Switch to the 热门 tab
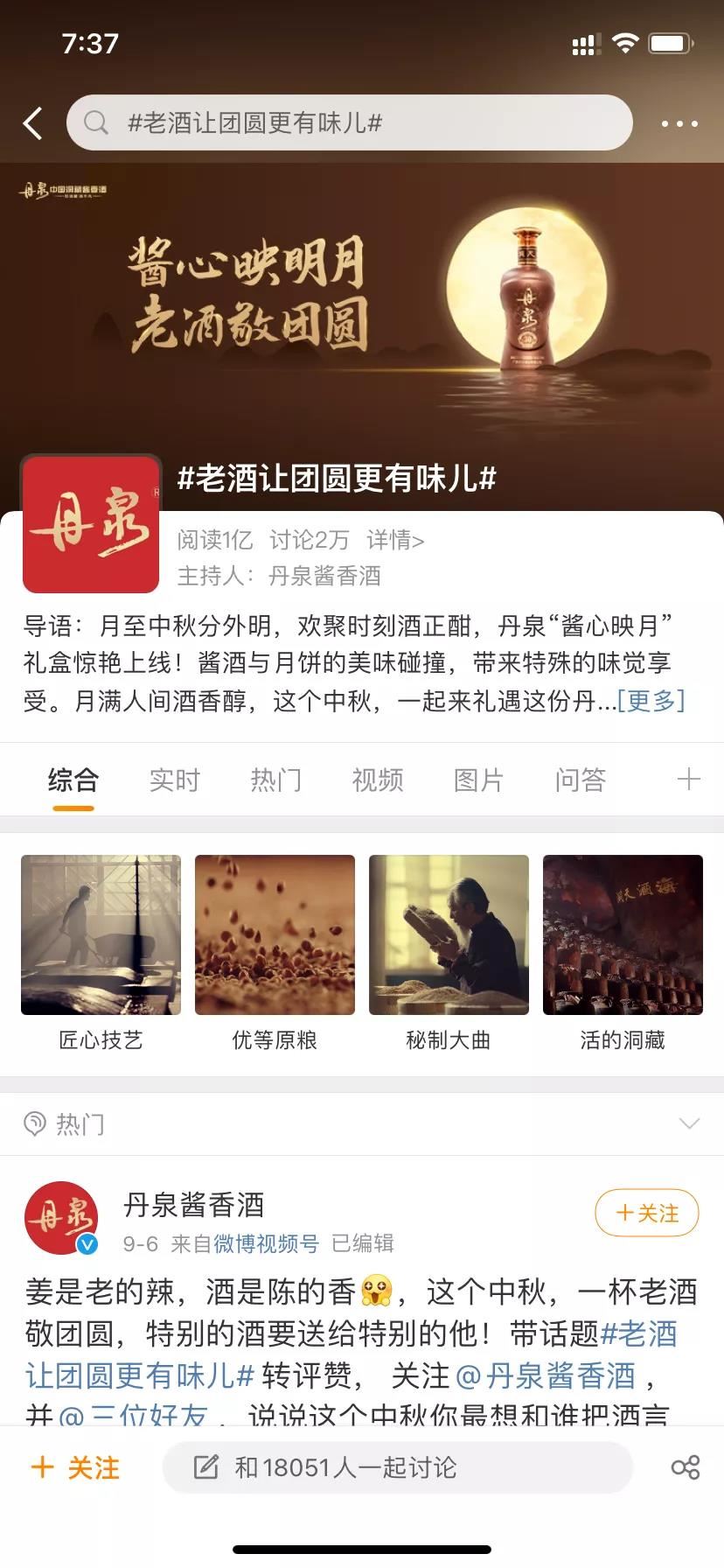 (275, 780)
